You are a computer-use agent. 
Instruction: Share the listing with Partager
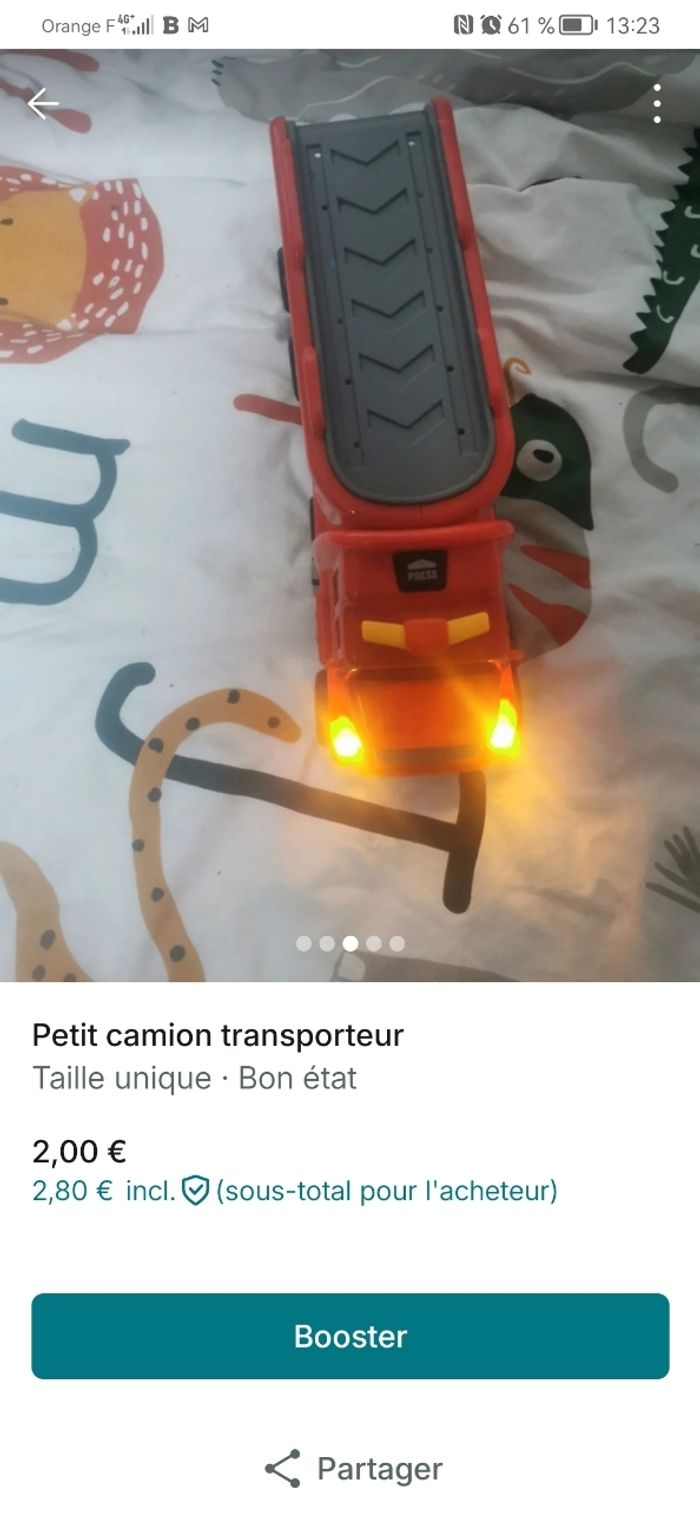click(353, 1468)
